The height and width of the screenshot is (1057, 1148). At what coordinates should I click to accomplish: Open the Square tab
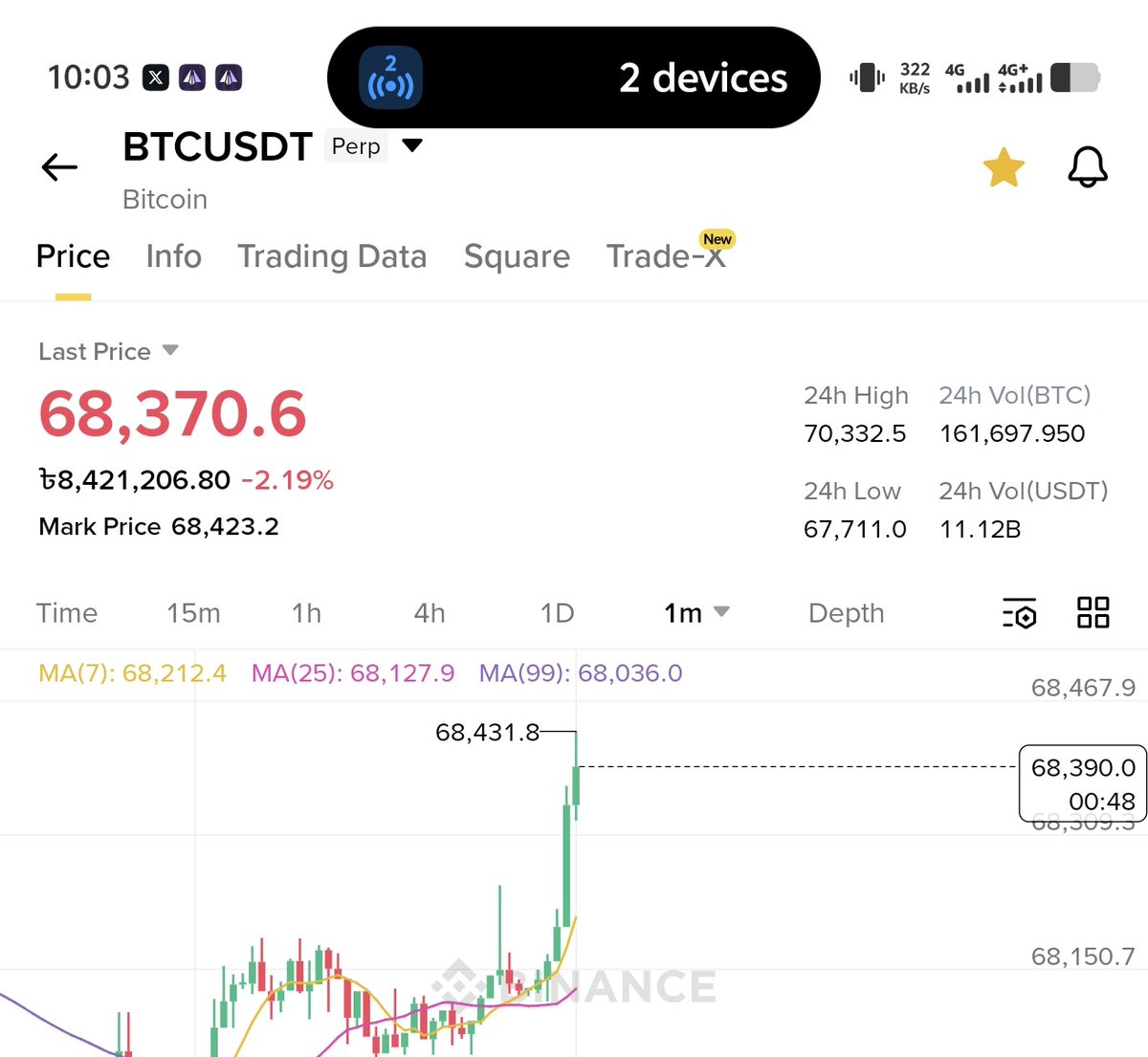(x=517, y=256)
